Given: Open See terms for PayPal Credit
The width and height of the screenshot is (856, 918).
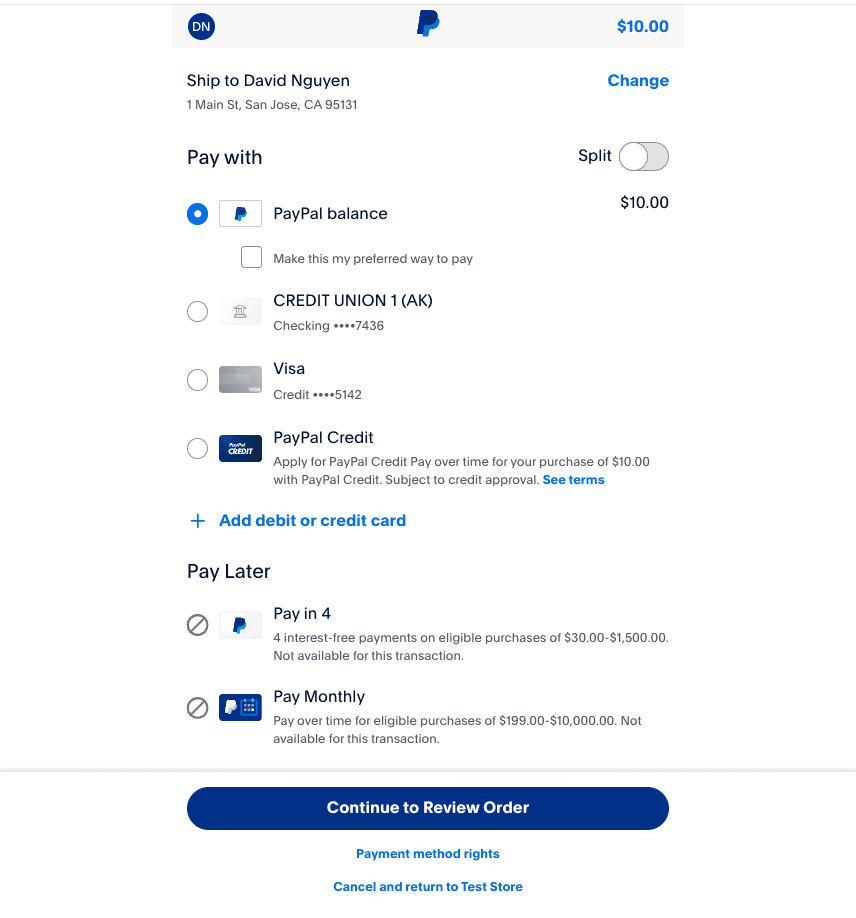Looking at the screenshot, I should click(573, 480).
